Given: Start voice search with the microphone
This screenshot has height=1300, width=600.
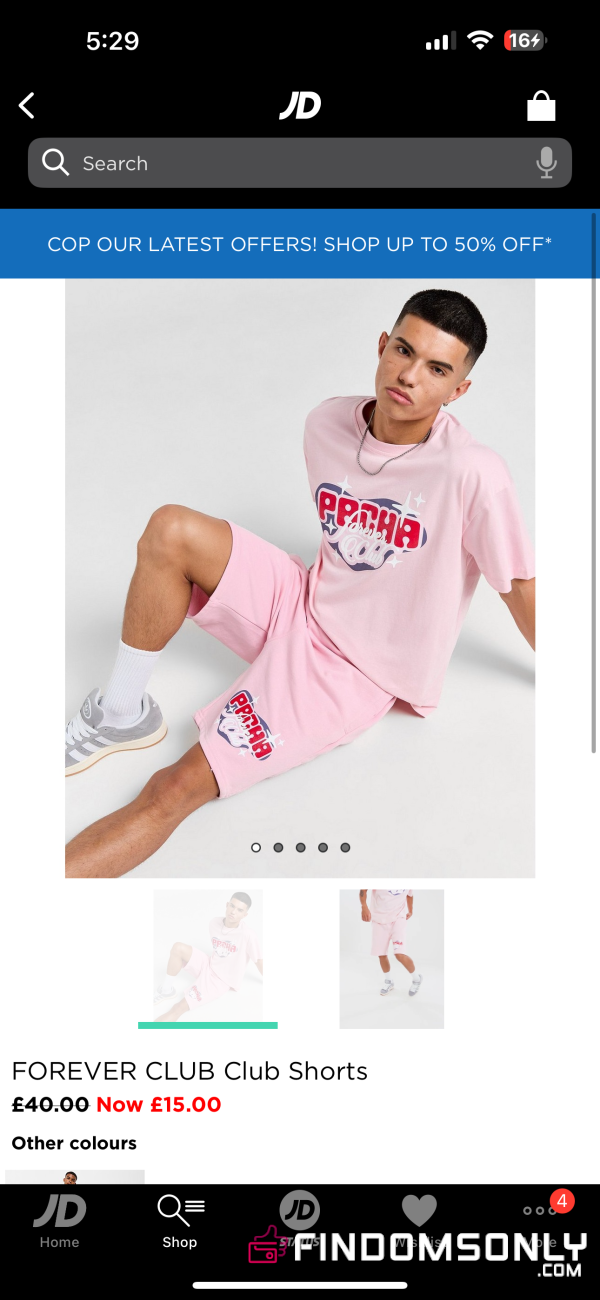Looking at the screenshot, I should point(546,163).
